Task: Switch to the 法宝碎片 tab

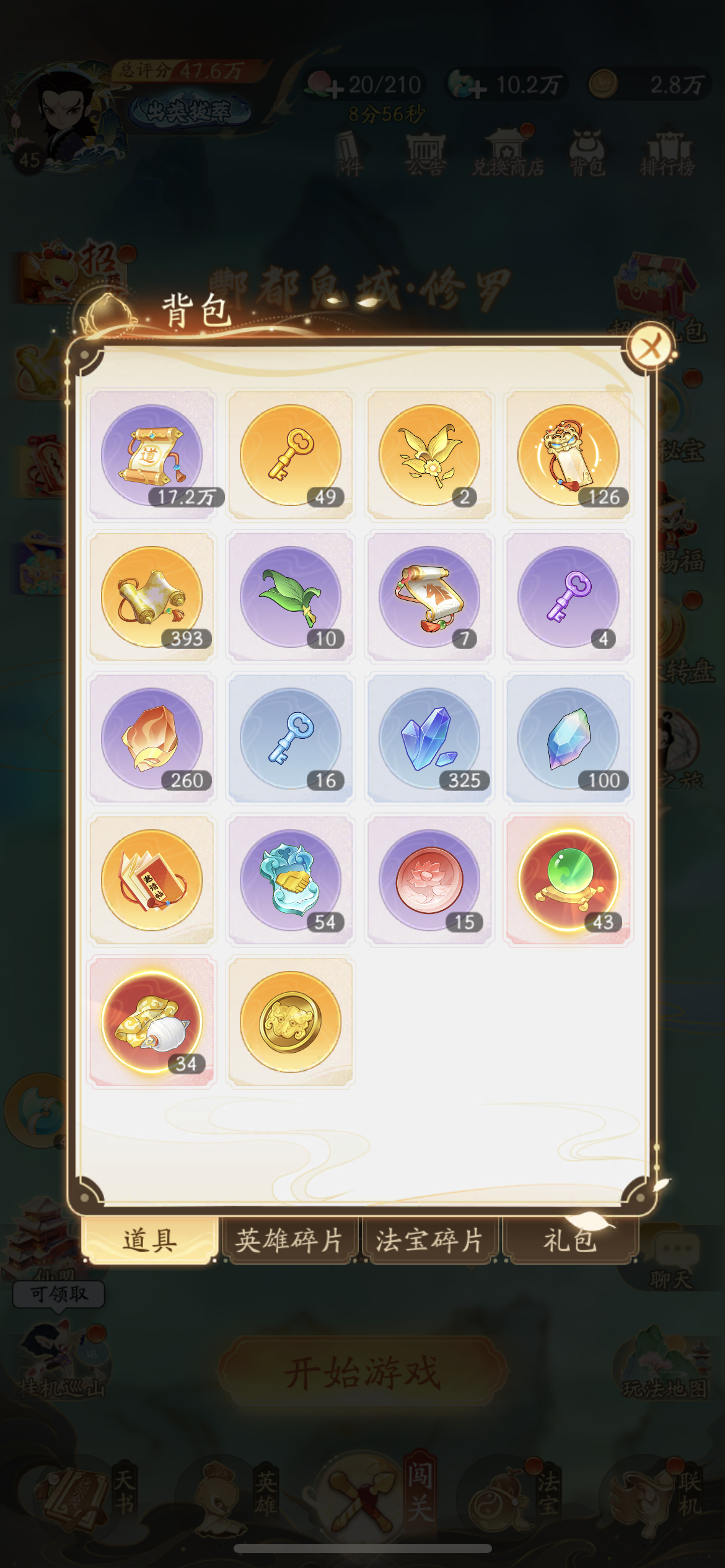Action: pos(429,1241)
